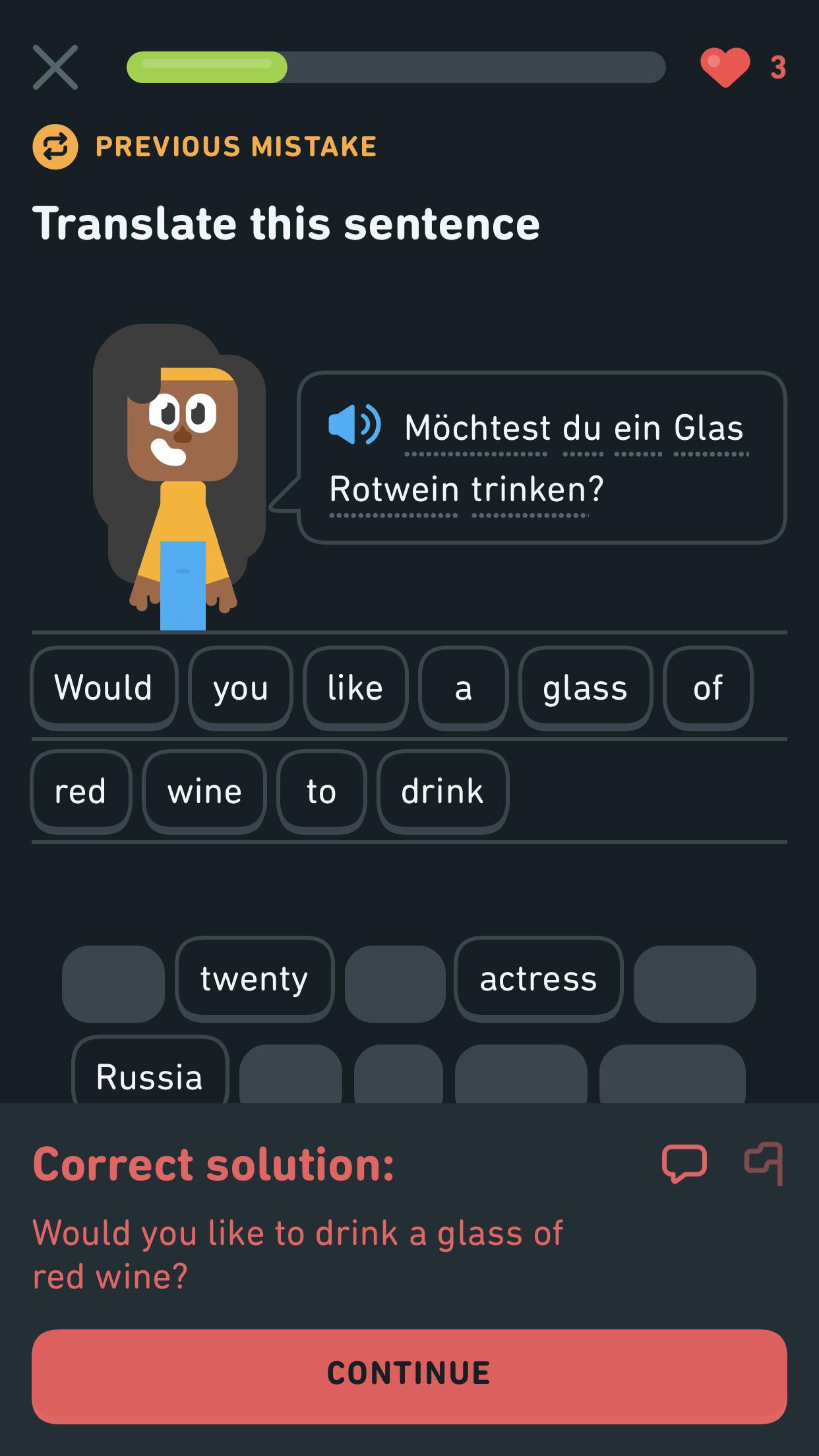Exit the lesson with the X icon
Image resolution: width=819 pixels, height=1456 pixels.
click(x=55, y=68)
